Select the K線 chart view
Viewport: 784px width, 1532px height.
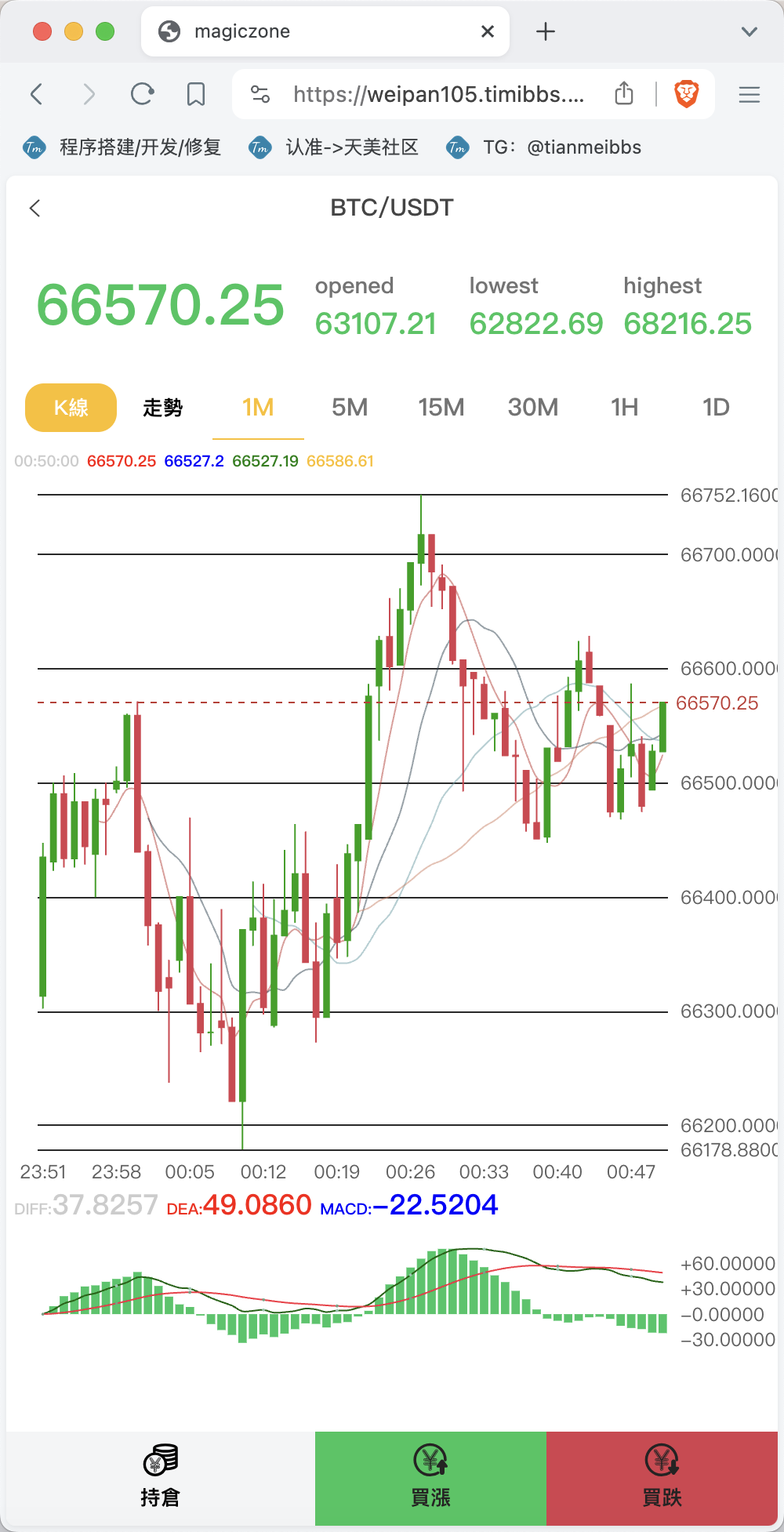click(x=71, y=408)
